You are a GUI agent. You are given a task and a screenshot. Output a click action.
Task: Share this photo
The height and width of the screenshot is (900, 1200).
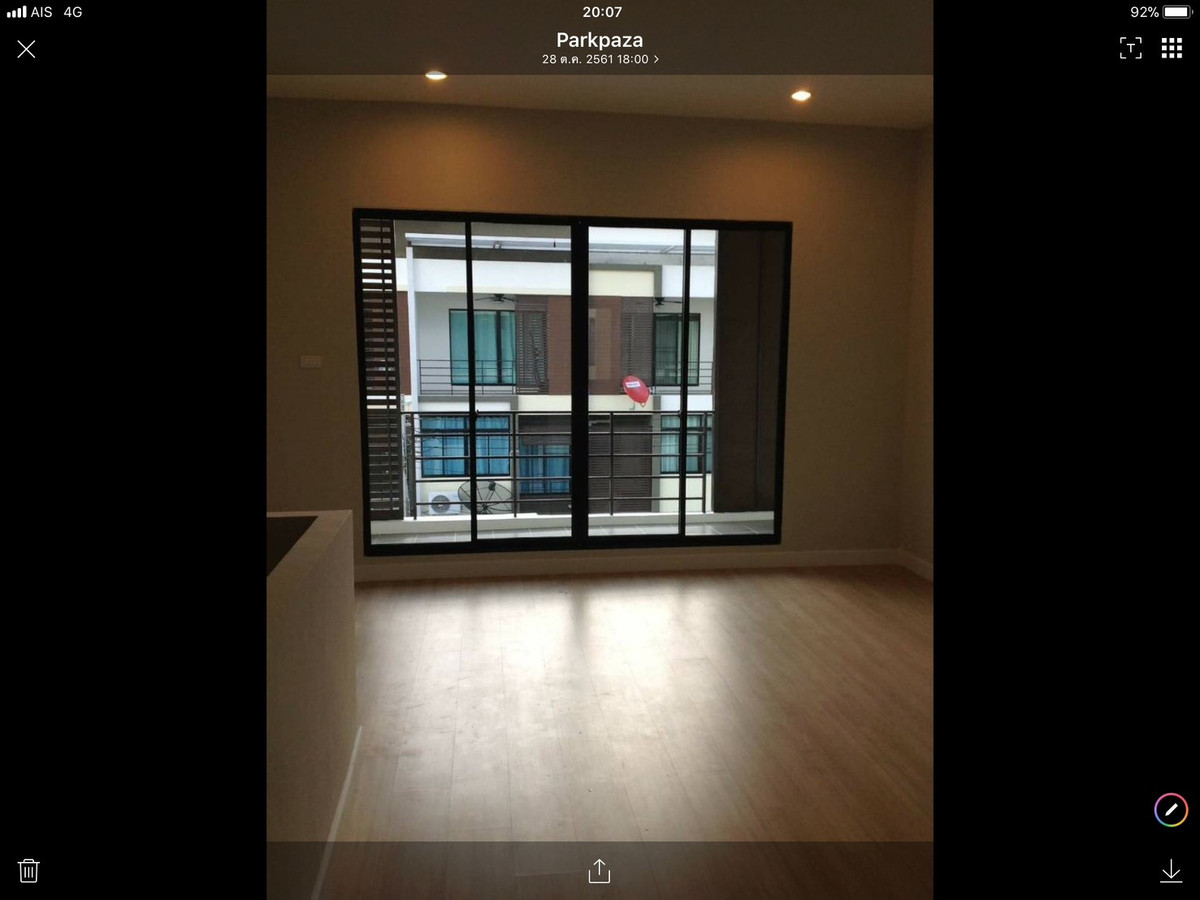click(599, 871)
